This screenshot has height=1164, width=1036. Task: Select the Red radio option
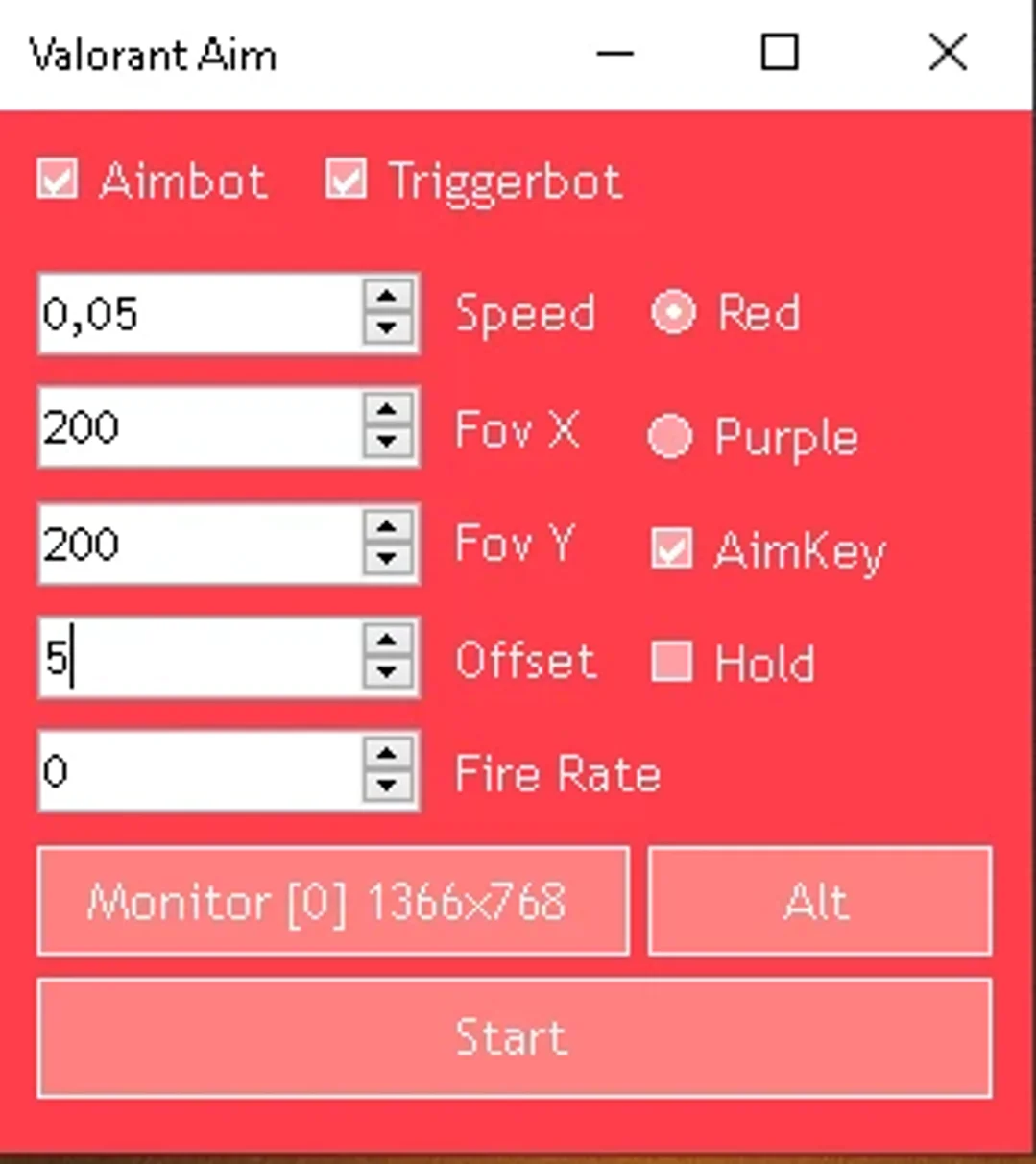672,313
